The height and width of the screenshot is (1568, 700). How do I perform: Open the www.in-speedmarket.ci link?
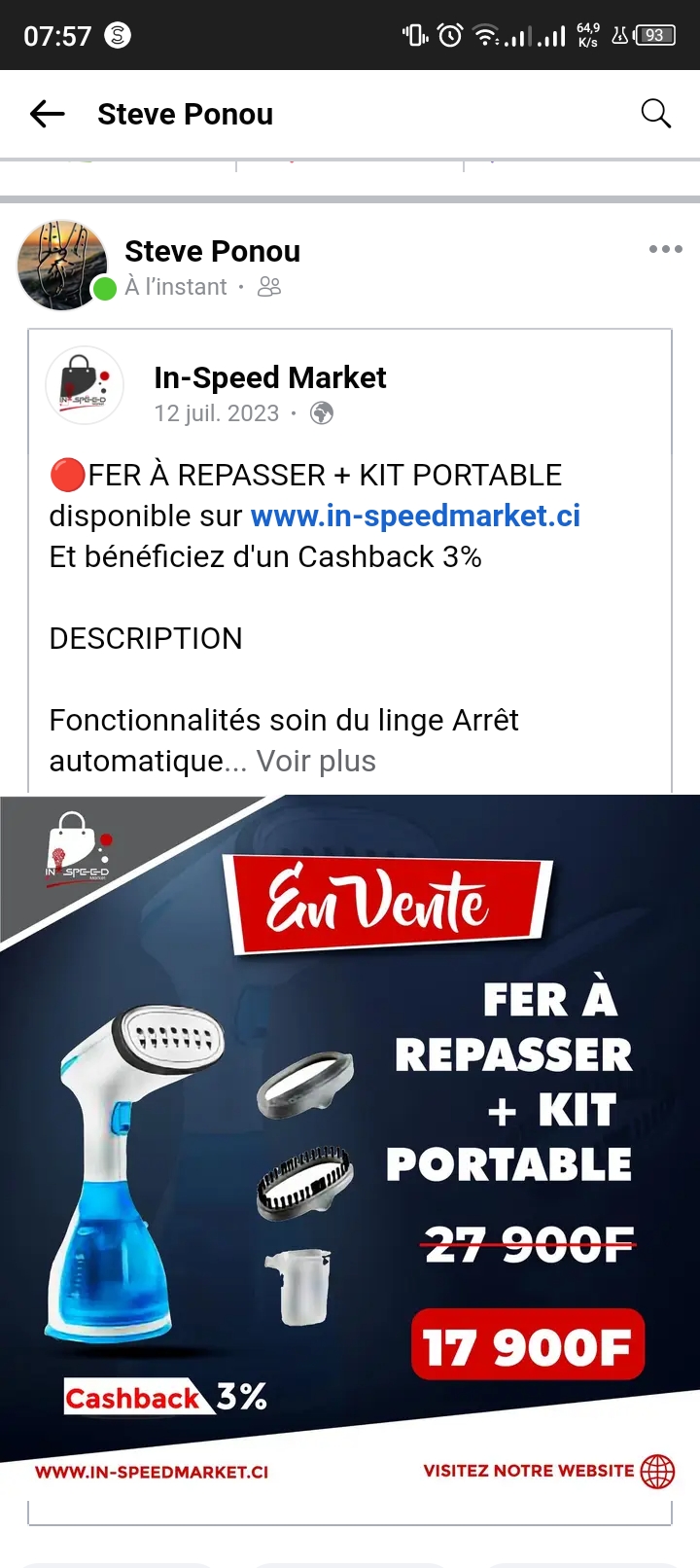click(x=415, y=516)
